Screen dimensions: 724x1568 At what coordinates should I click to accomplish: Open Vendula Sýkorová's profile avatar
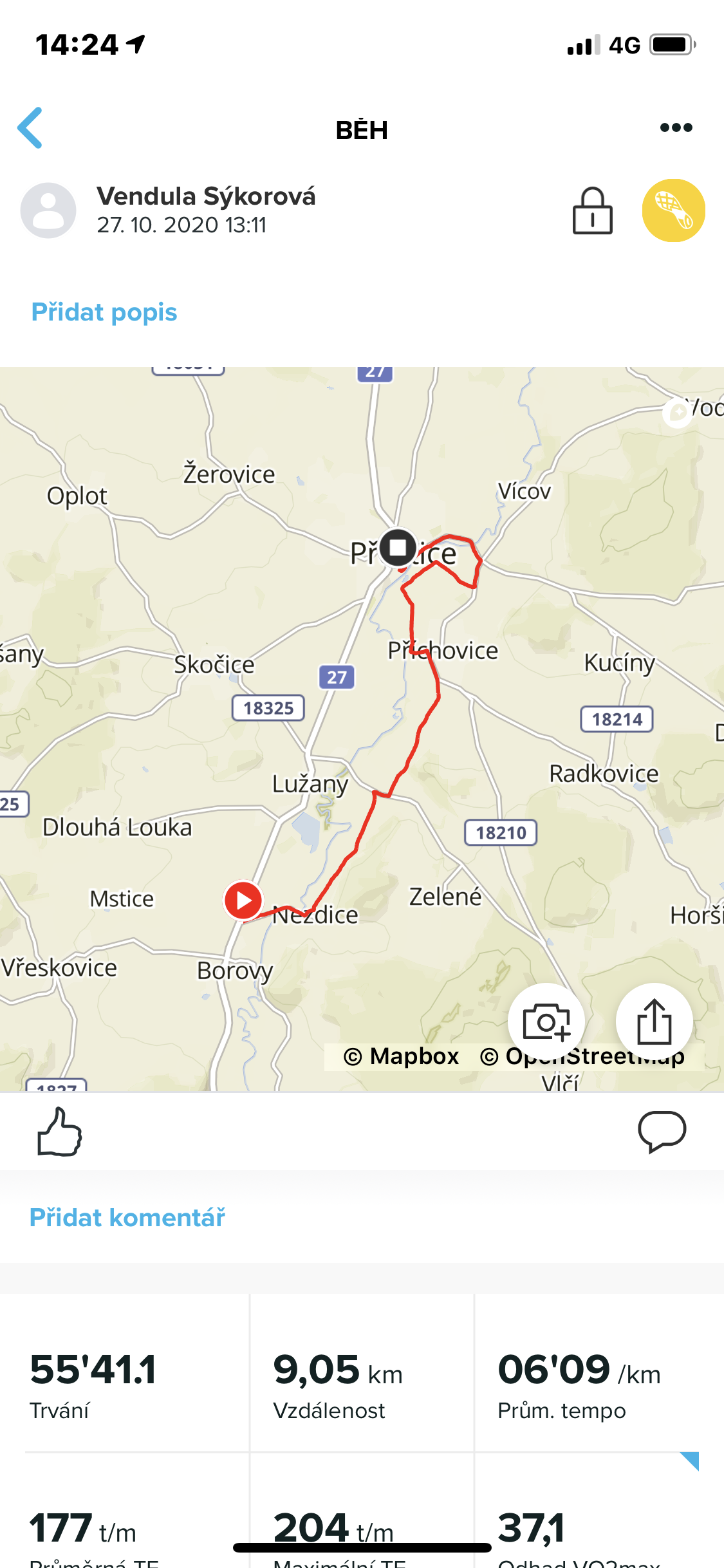tap(48, 210)
